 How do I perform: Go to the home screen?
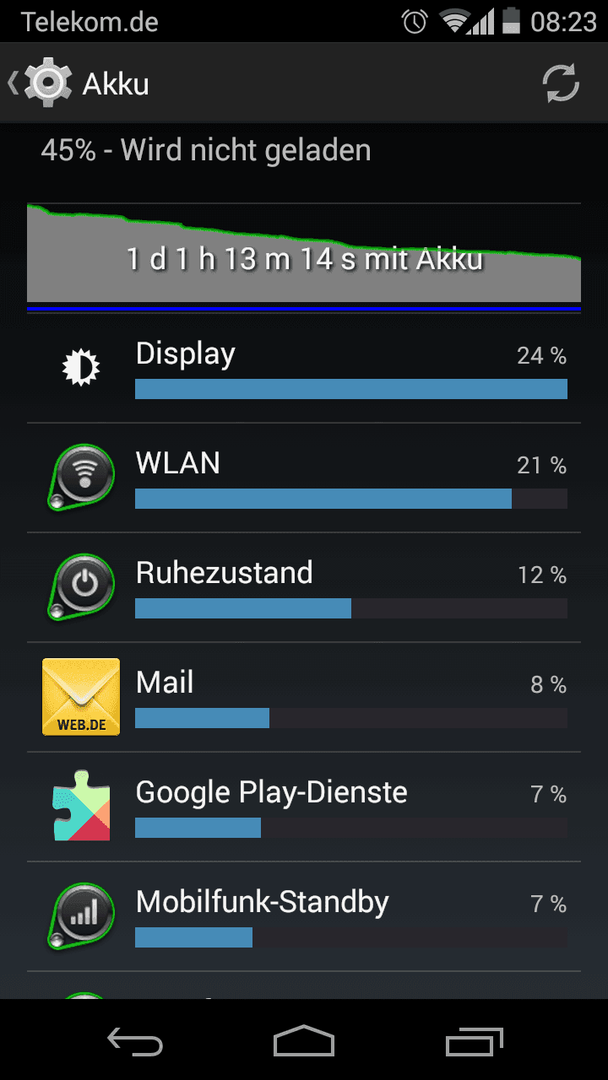[303, 1041]
